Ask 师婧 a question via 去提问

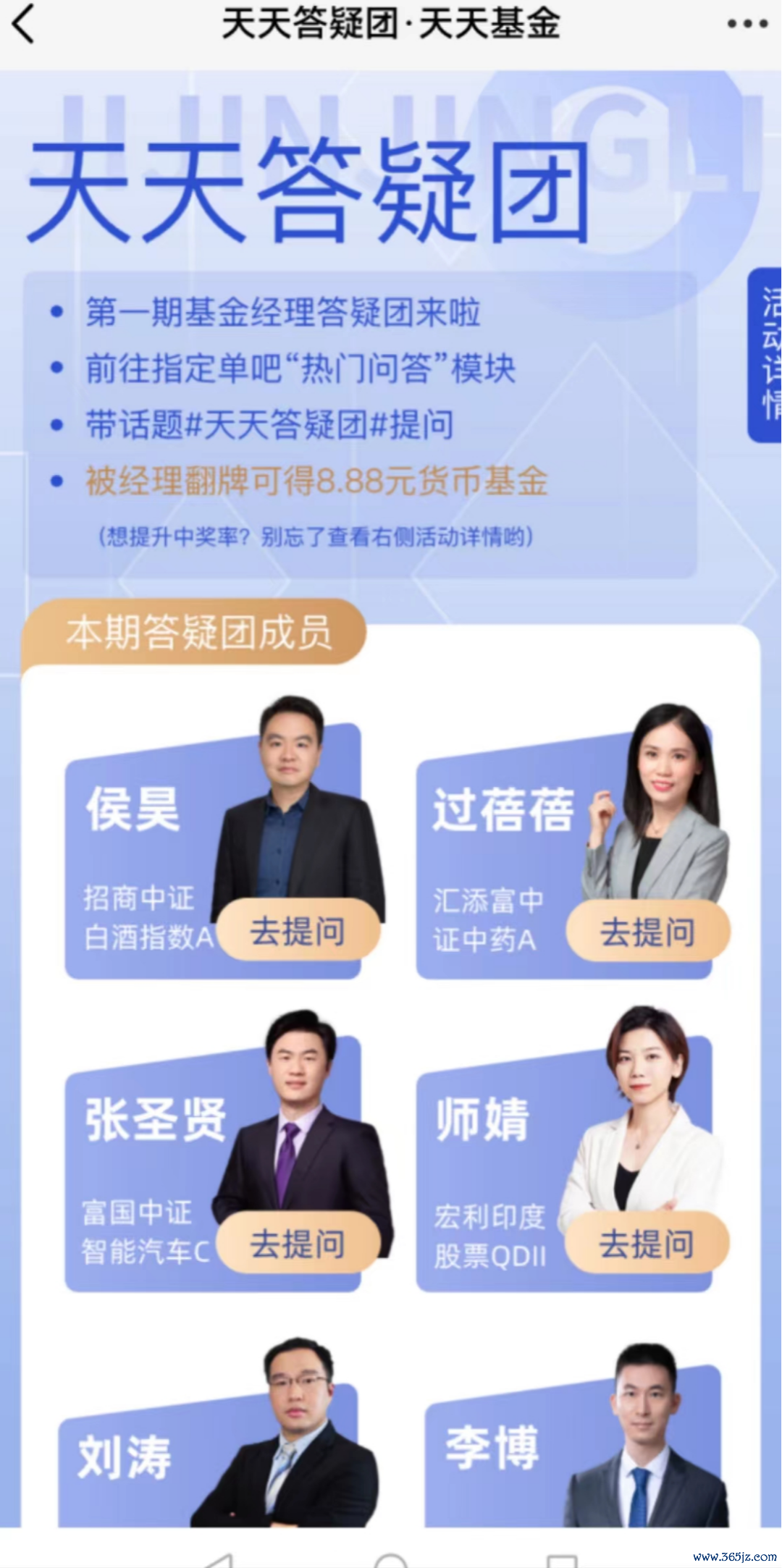click(646, 1244)
